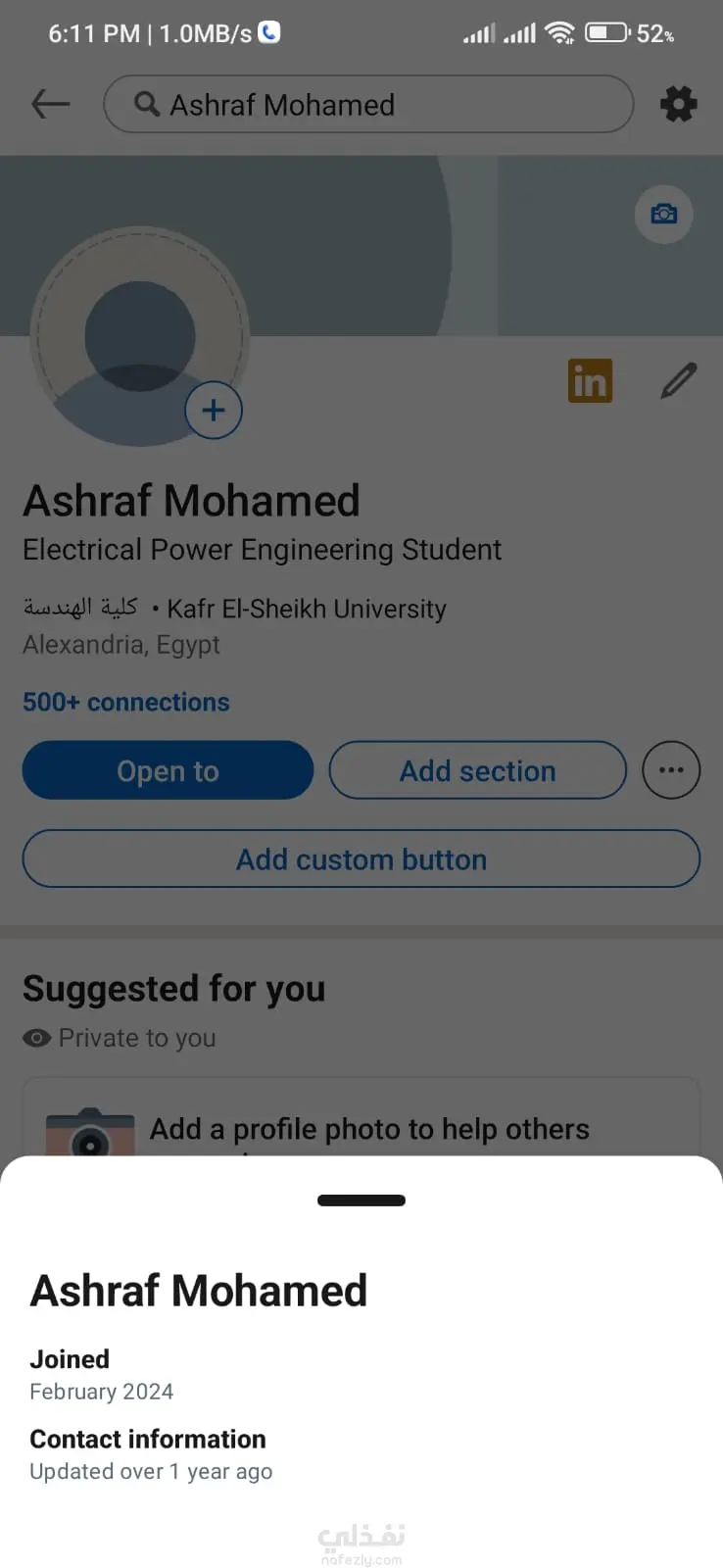Tap Add section button
Screen dimensions: 723x1568
click(477, 770)
